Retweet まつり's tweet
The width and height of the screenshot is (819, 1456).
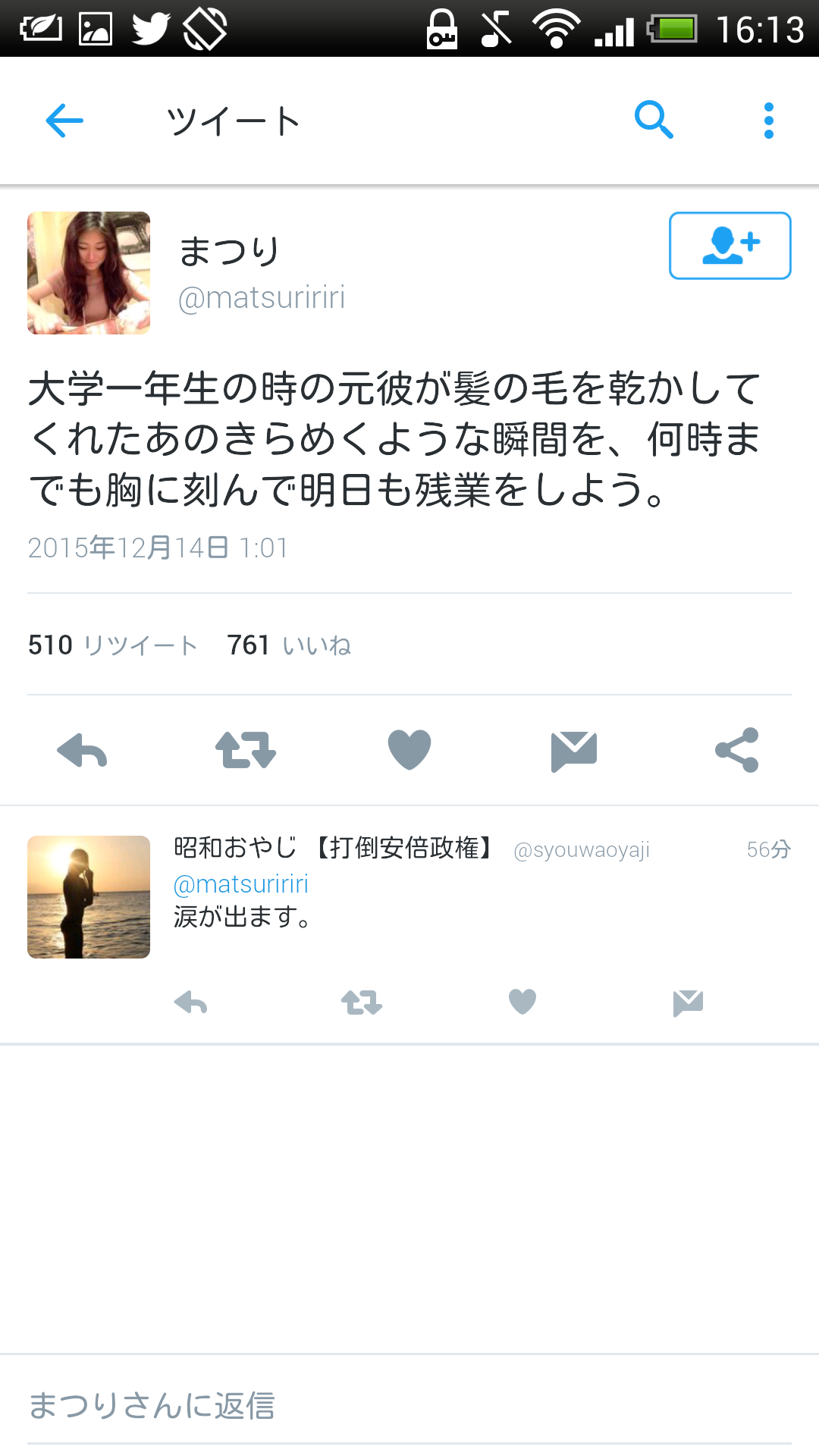point(246,750)
